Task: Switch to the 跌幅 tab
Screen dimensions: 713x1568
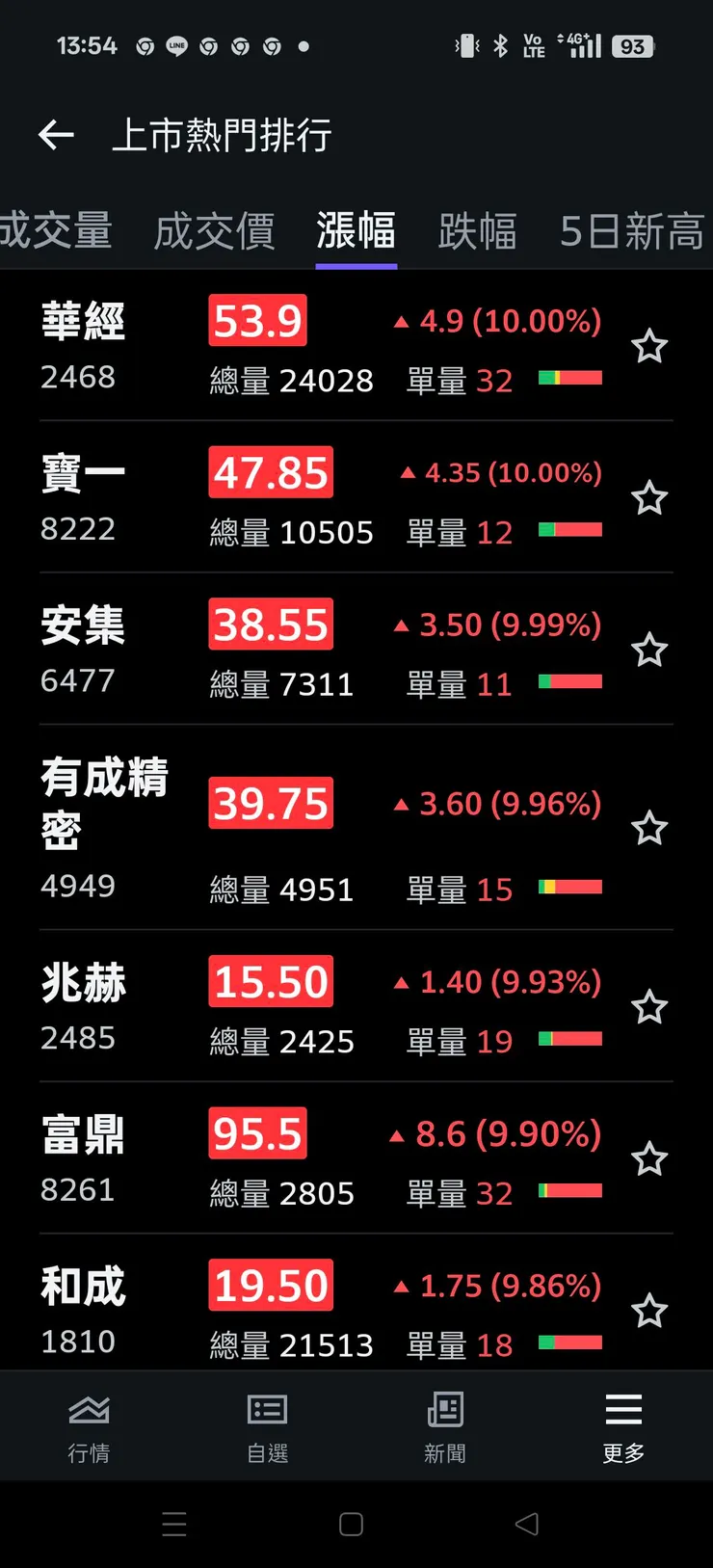Action: 477,231
